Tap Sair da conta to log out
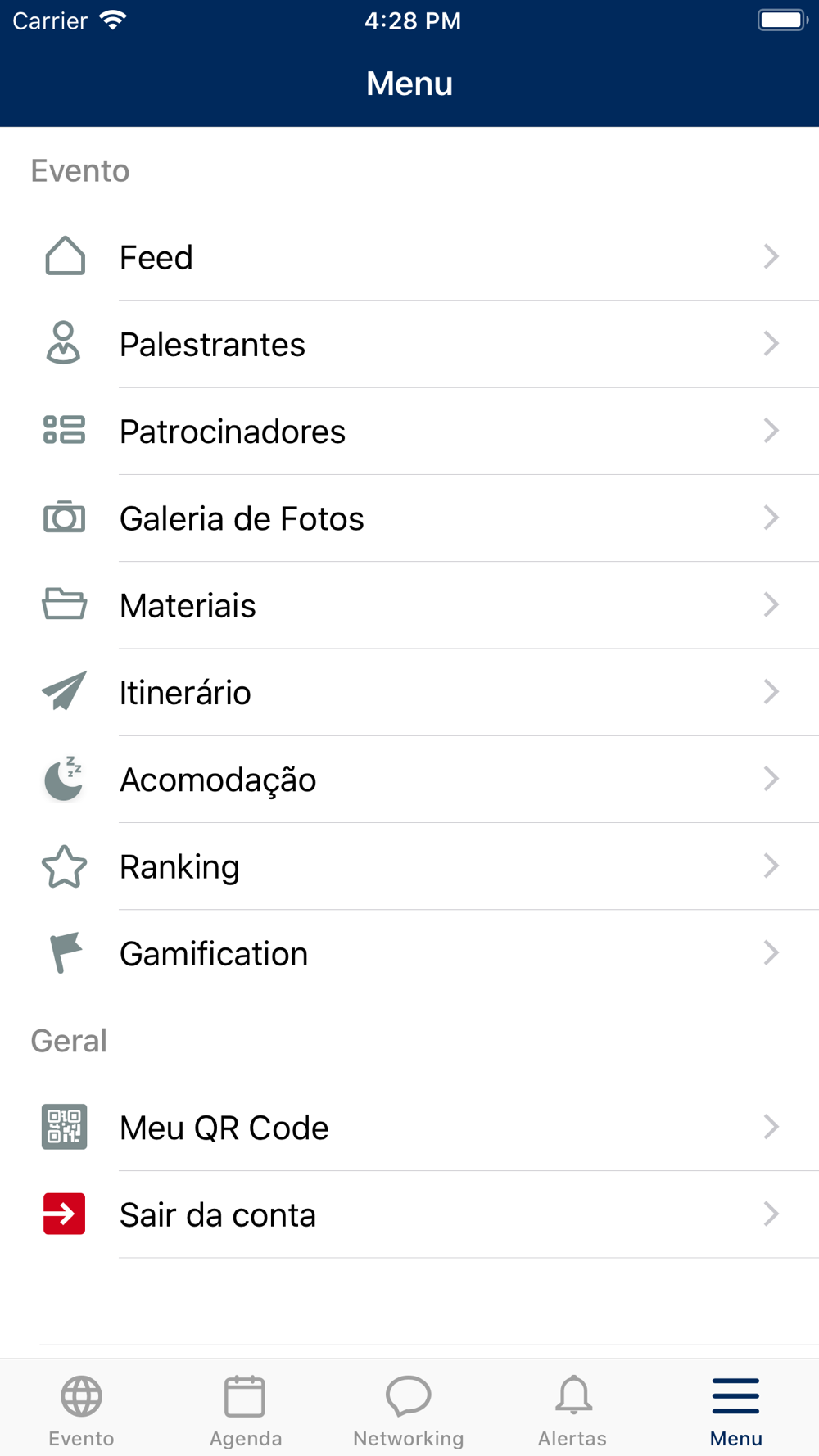This screenshot has width=819, height=1456. tap(409, 1214)
